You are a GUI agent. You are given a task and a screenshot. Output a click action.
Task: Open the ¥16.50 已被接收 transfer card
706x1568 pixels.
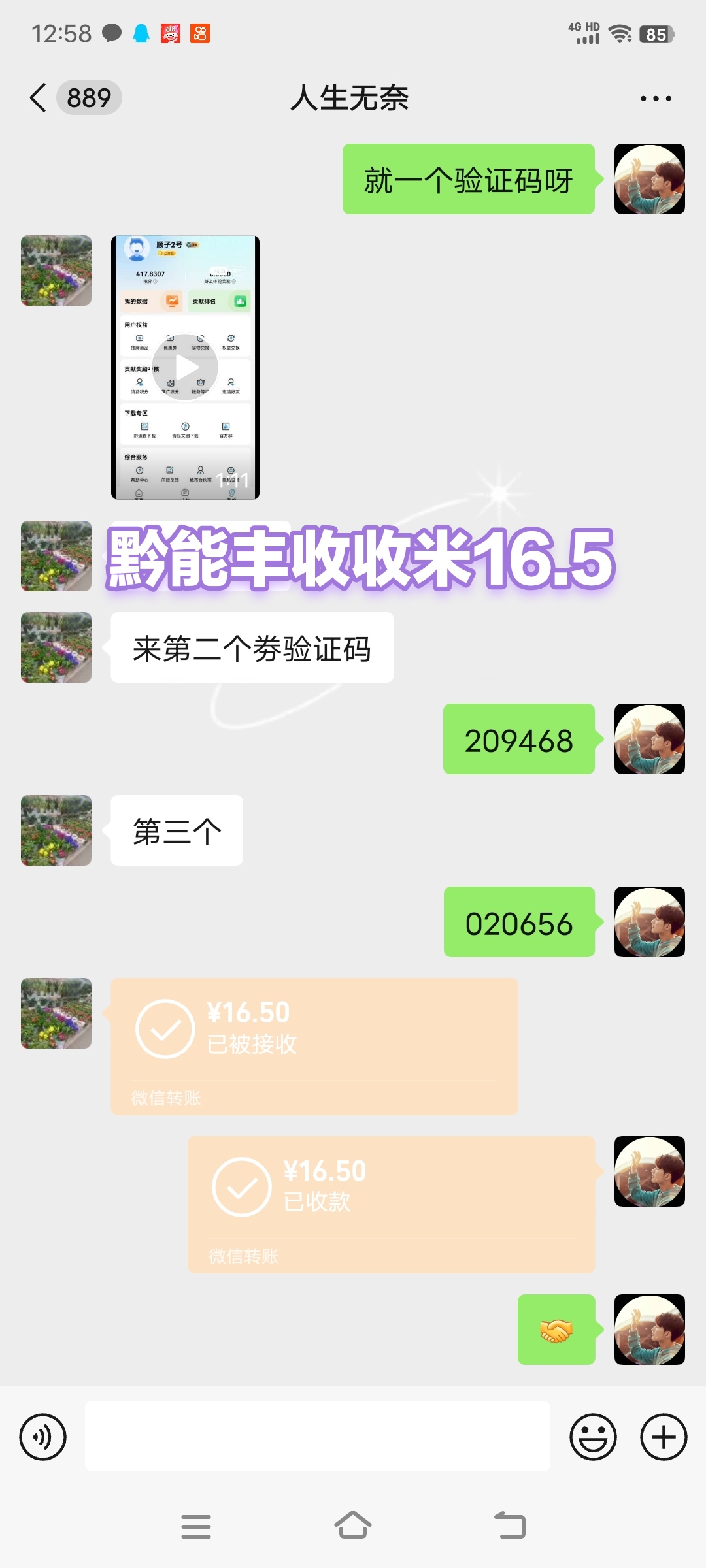coord(314,1045)
